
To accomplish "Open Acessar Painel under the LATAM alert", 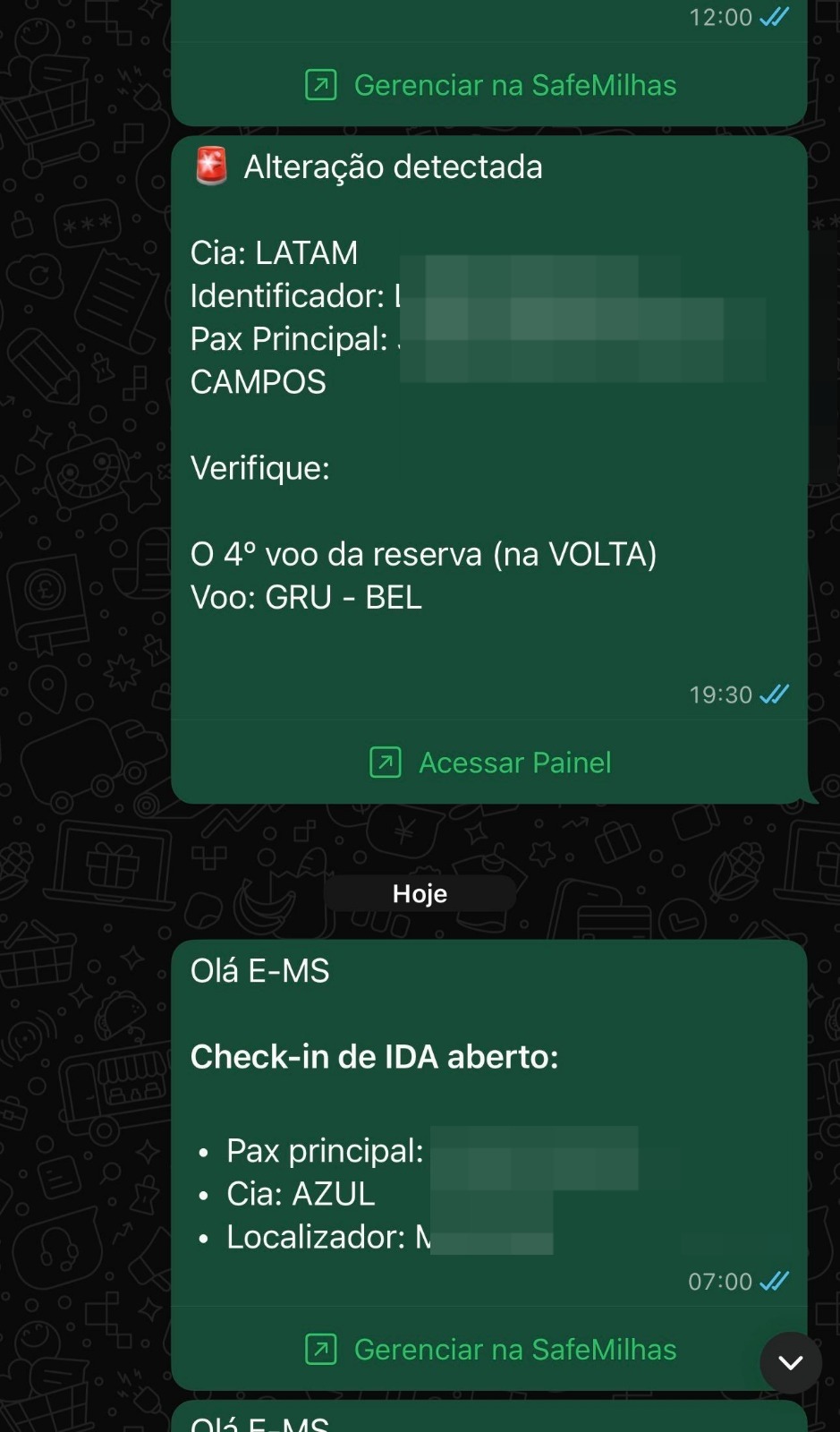I will tap(490, 763).
